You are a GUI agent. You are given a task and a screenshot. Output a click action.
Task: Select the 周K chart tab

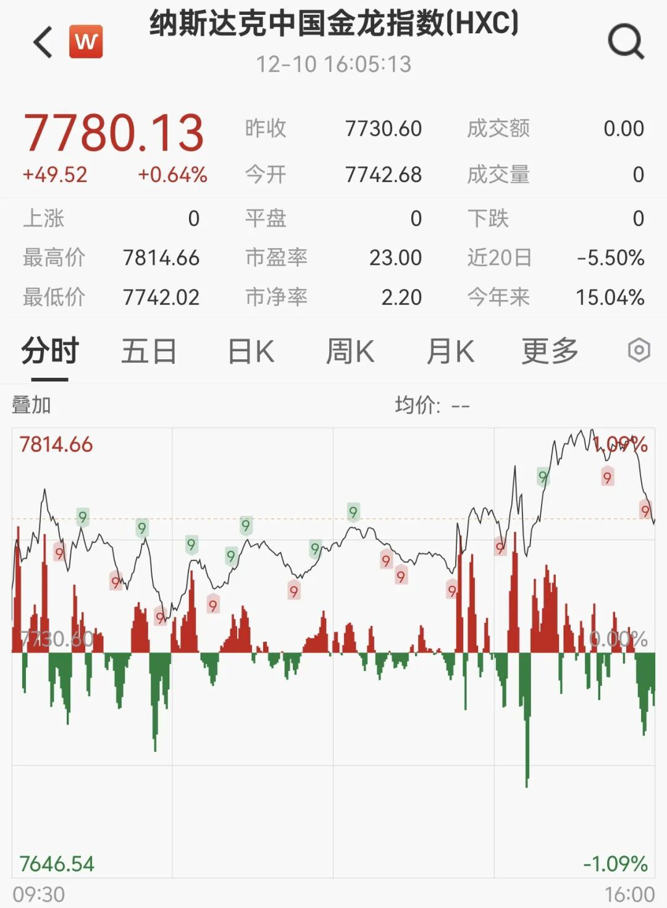350,351
